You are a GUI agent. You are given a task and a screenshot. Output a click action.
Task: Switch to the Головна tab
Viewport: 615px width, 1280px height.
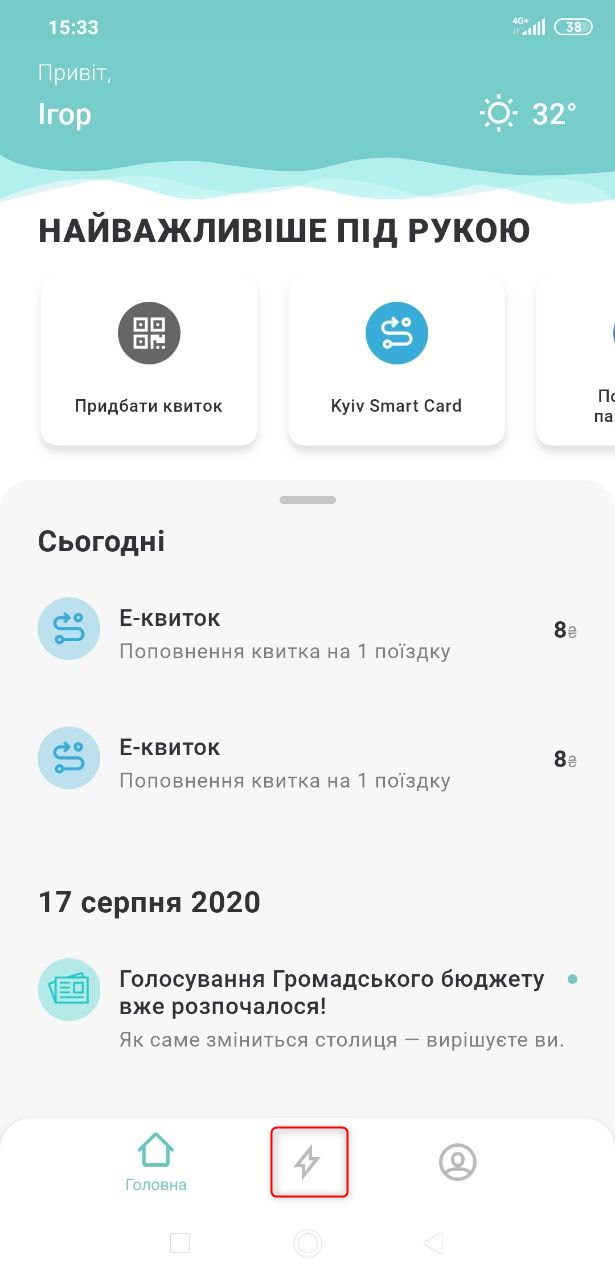pos(156,1163)
